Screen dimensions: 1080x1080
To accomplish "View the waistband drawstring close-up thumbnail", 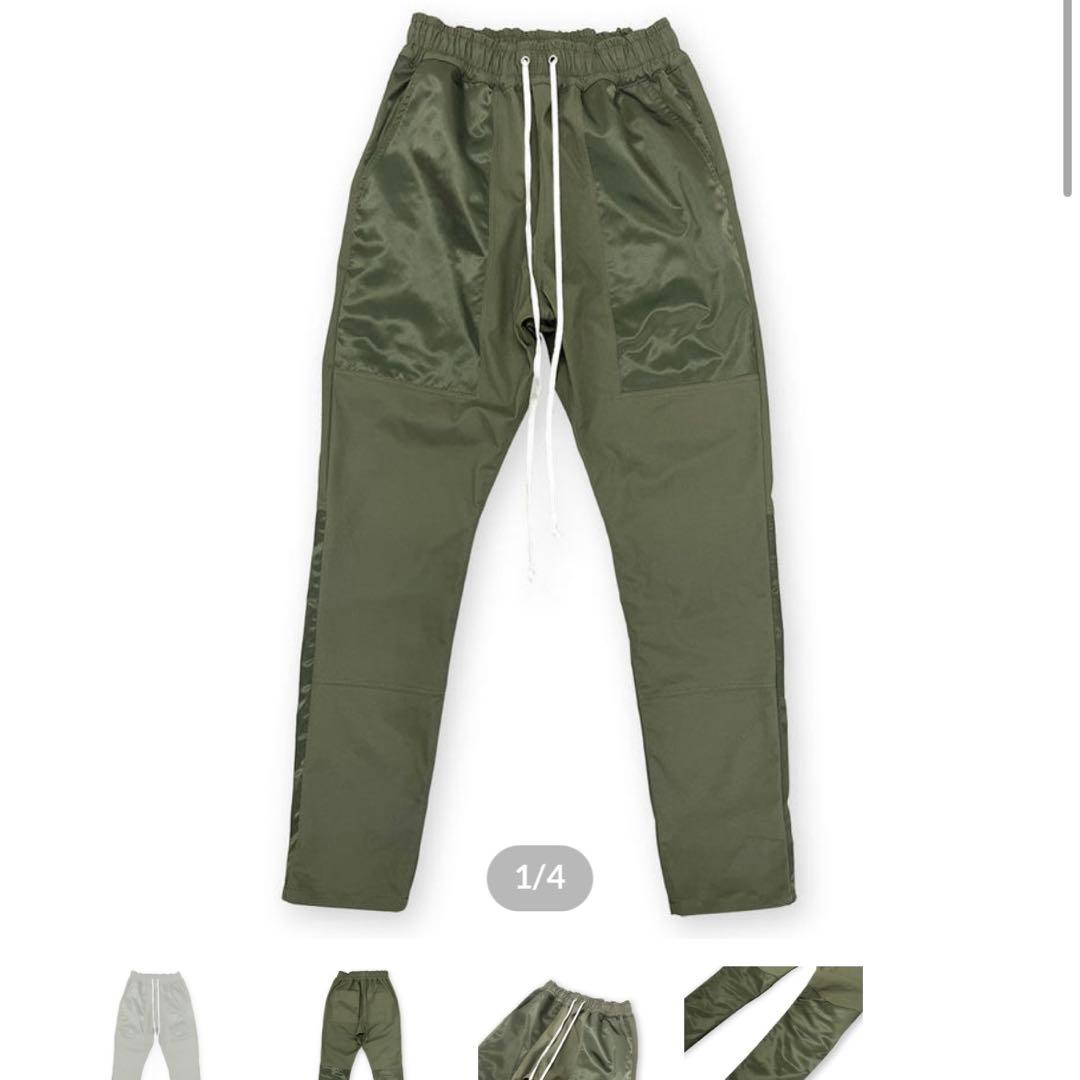I will coord(567,1025).
